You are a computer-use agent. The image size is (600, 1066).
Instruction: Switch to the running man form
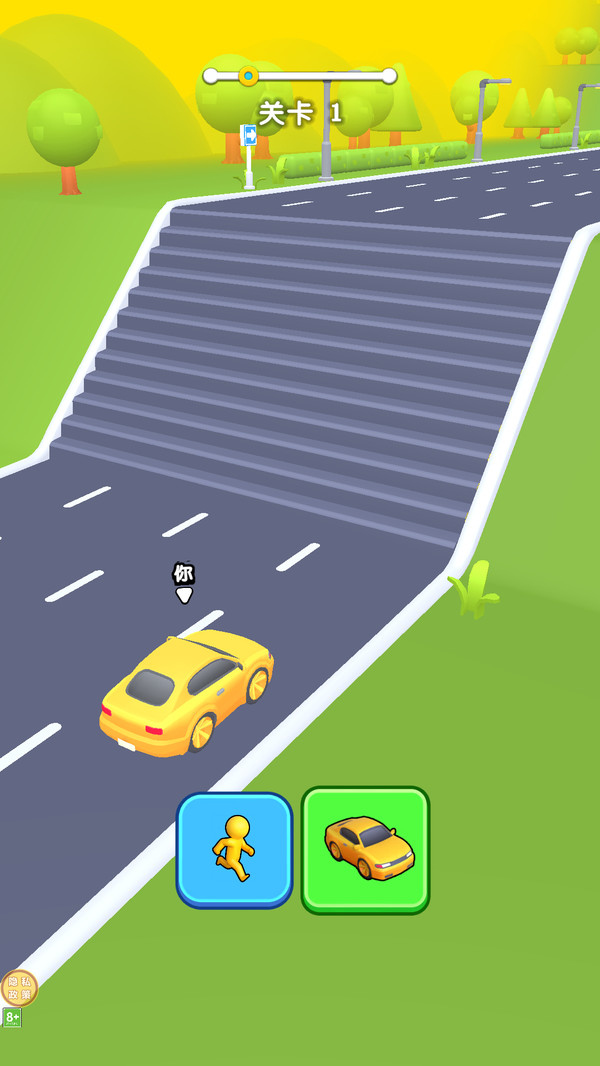tap(234, 849)
